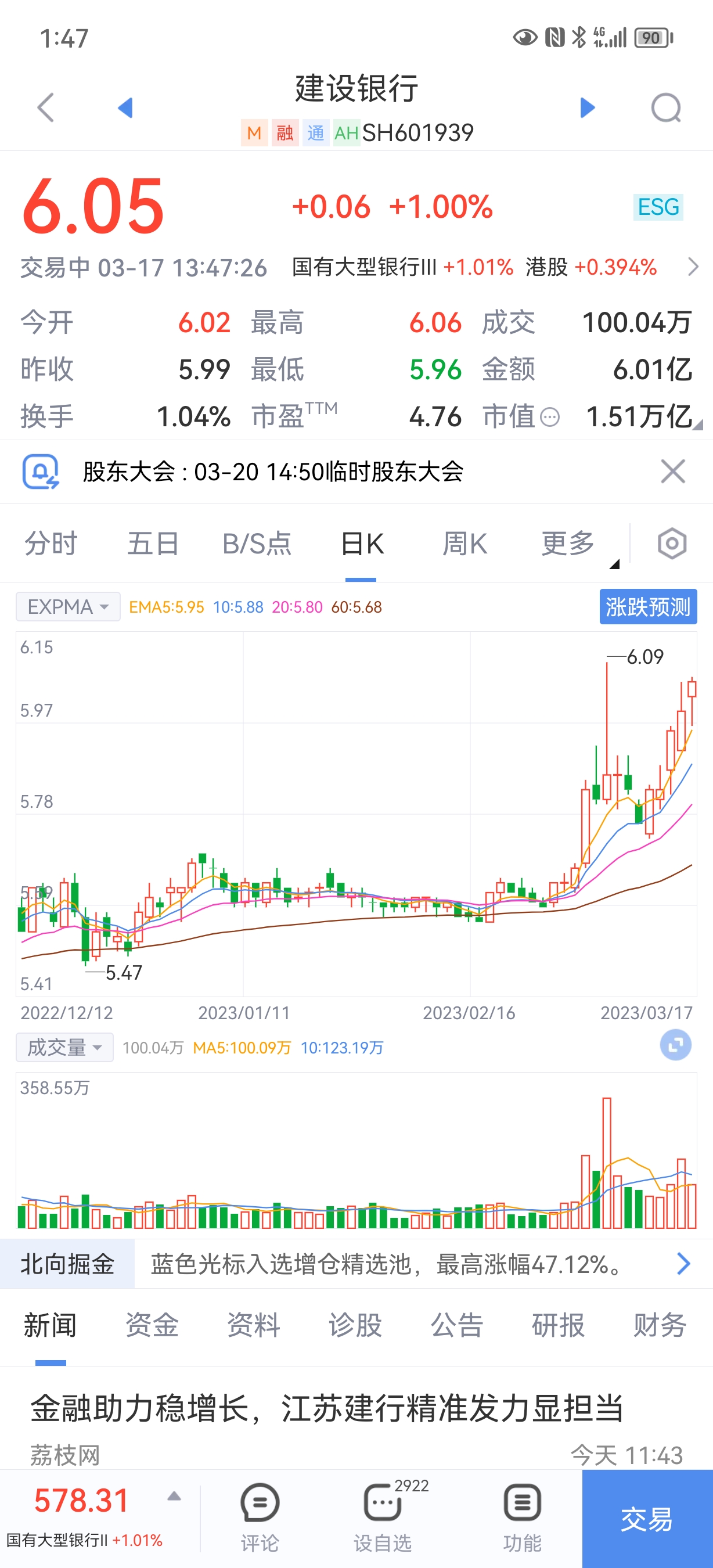Open 评论 comments
This screenshot has width=713, height=1568.
pyautogui.click(x=260, y=1517)
